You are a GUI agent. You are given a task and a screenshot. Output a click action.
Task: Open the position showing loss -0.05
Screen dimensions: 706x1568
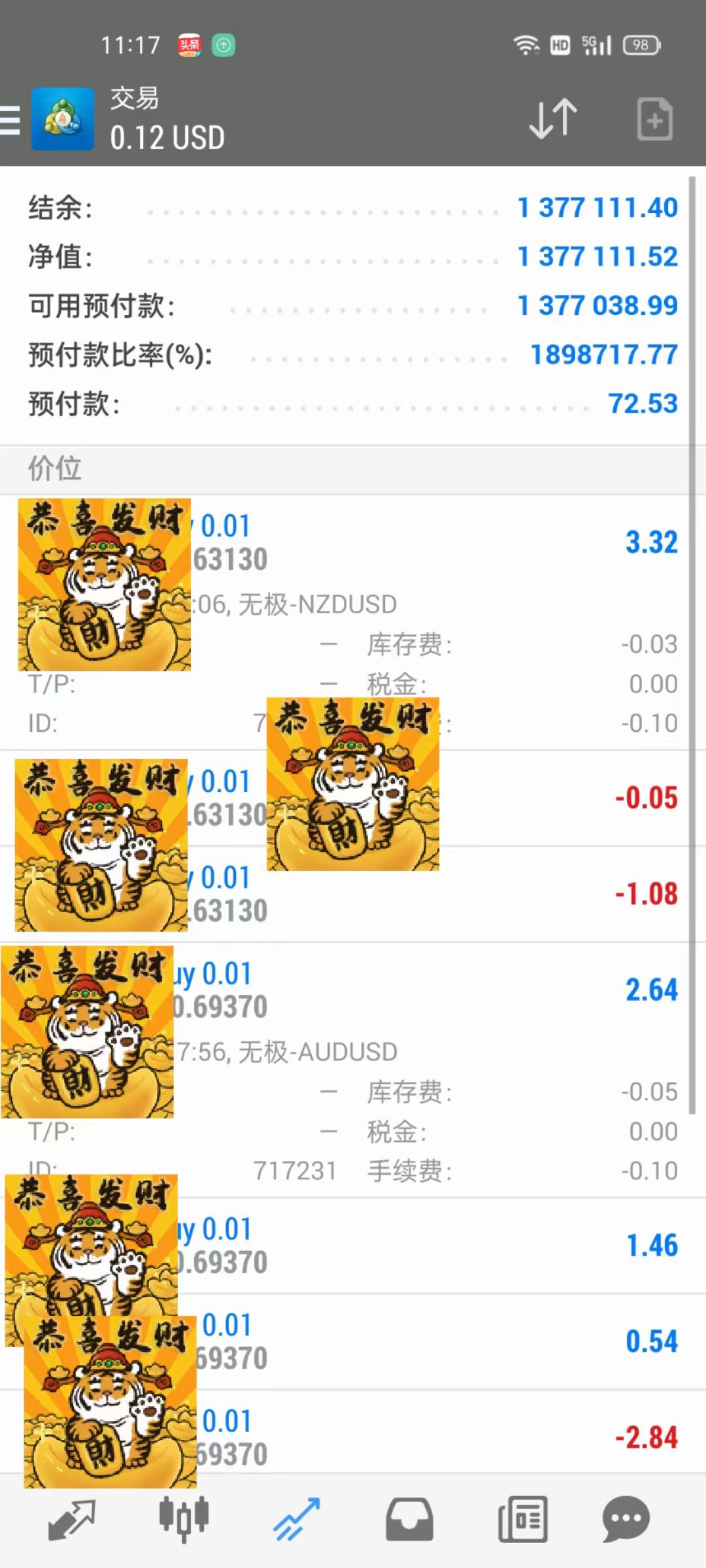[x=523, y=798]
